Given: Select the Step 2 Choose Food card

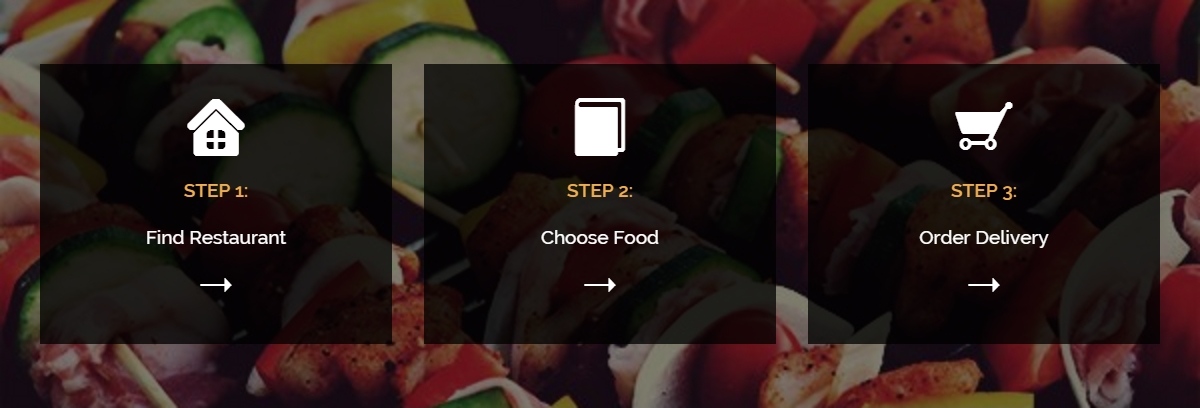Looking at the screenshot, I should (600, 204).
